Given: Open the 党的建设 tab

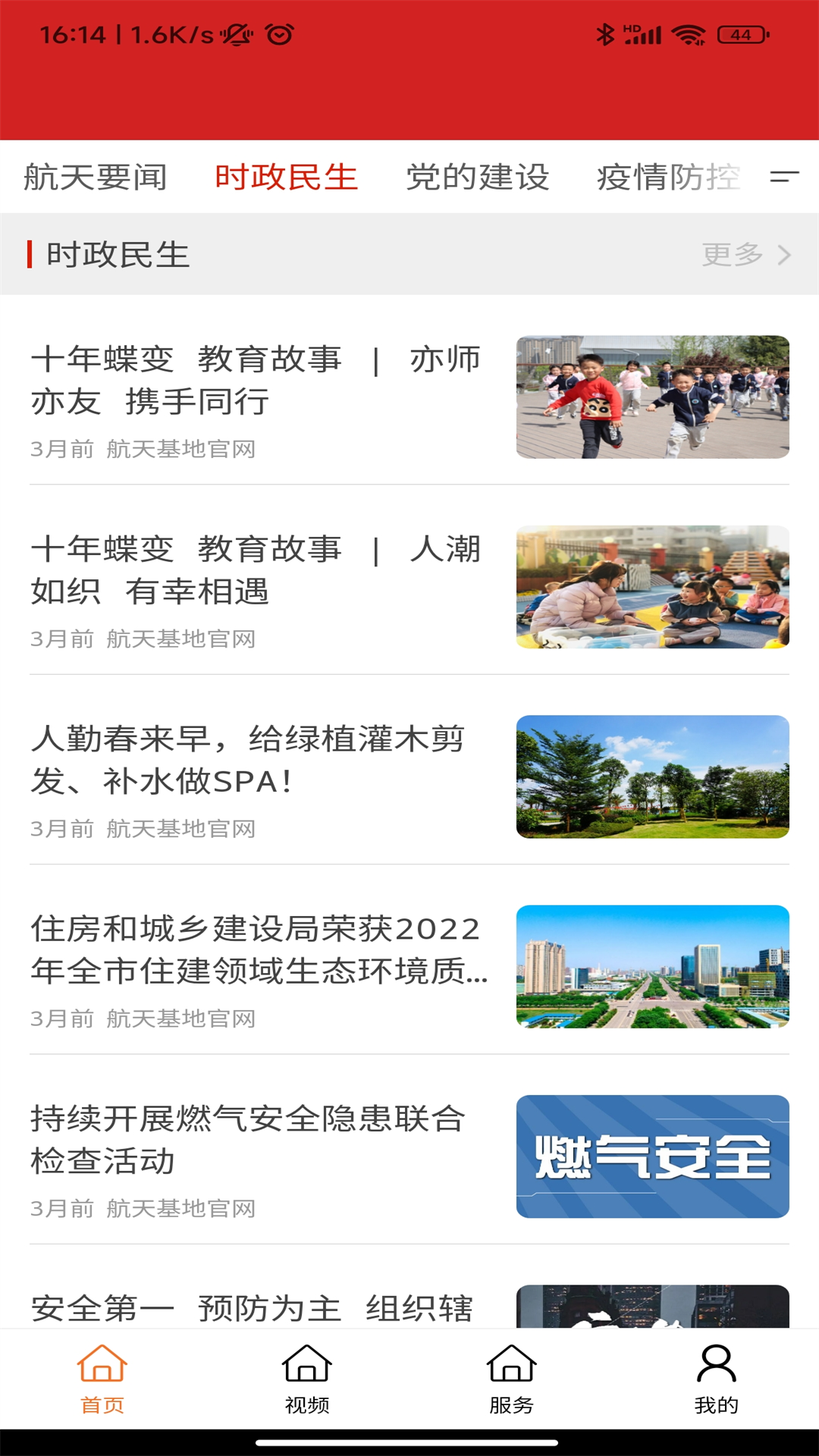Looking at the screenshot, I should 478,177.
